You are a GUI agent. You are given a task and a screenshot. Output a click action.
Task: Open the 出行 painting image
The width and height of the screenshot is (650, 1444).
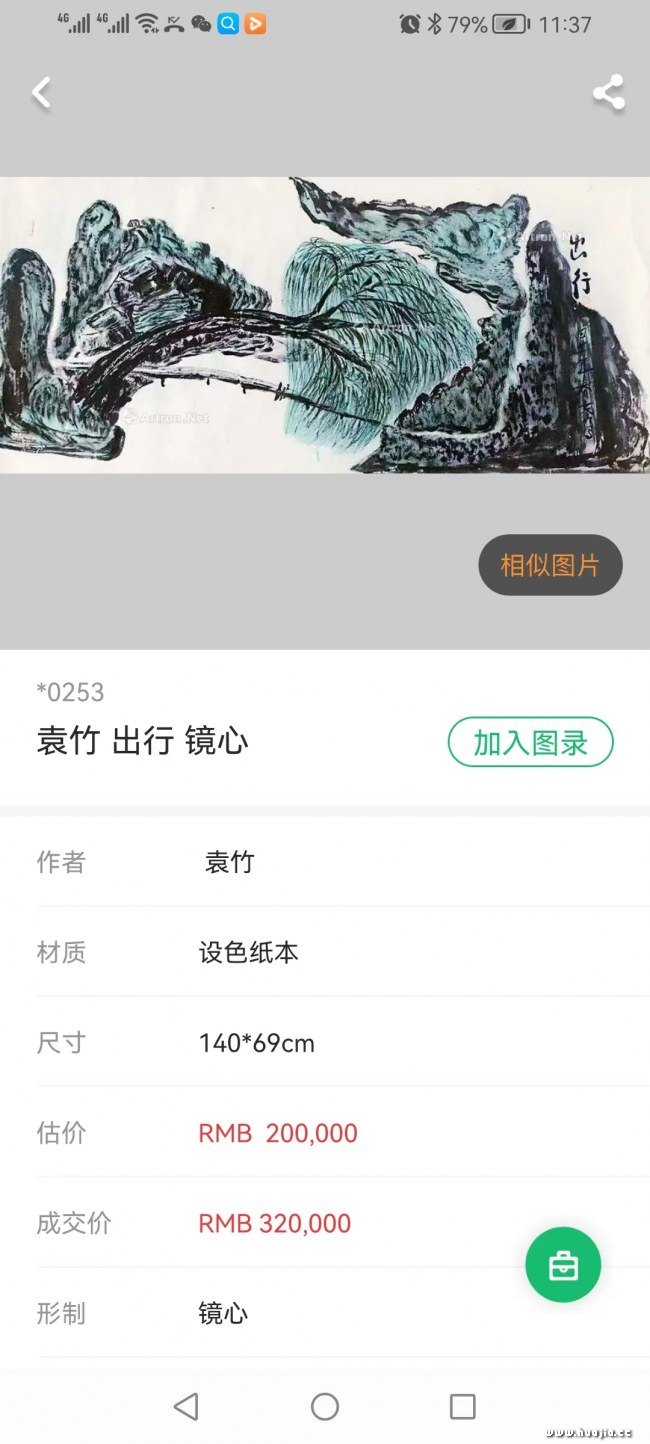[x=325, y=325]
